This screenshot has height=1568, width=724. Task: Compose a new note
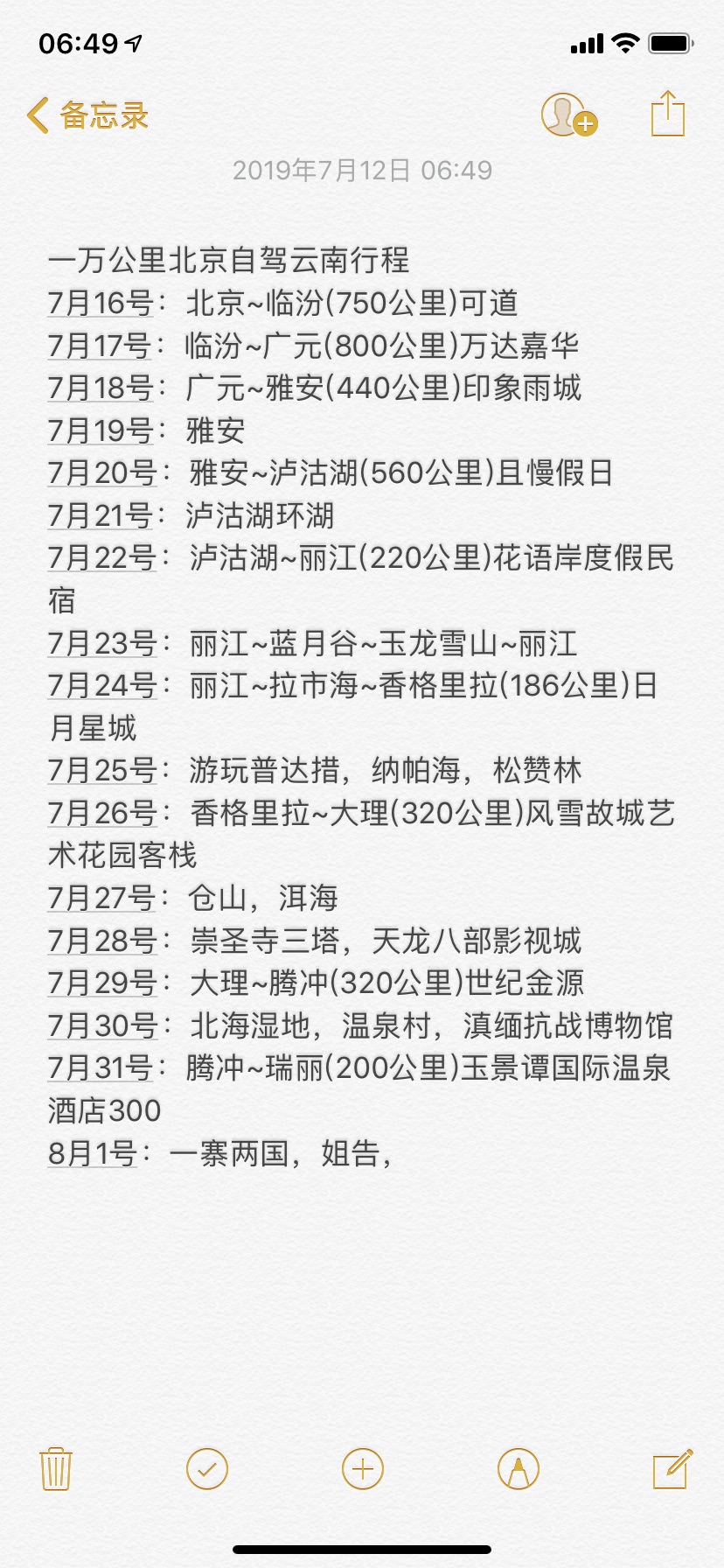673,1468
